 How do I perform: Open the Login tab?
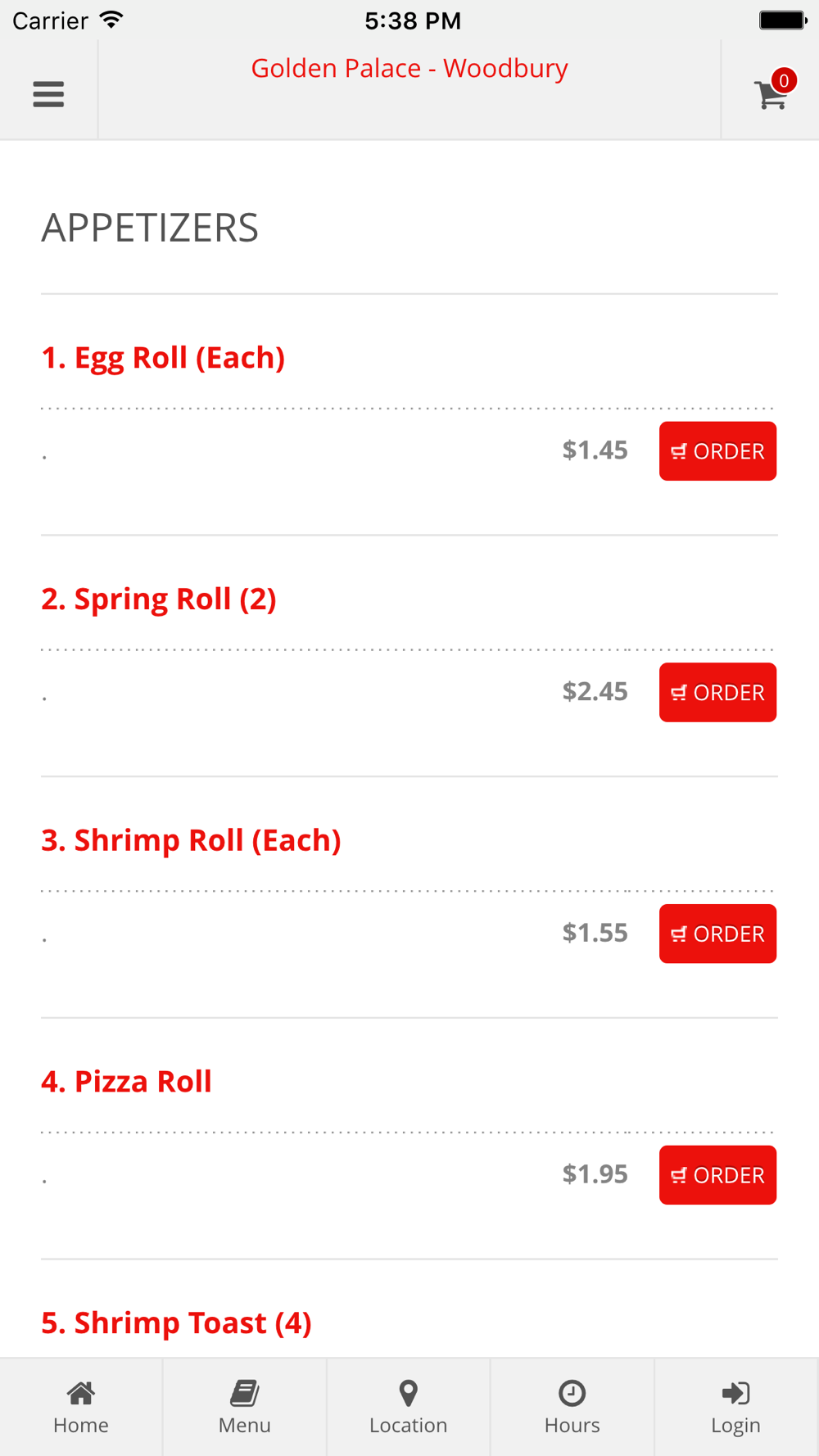pos(736,1407)
